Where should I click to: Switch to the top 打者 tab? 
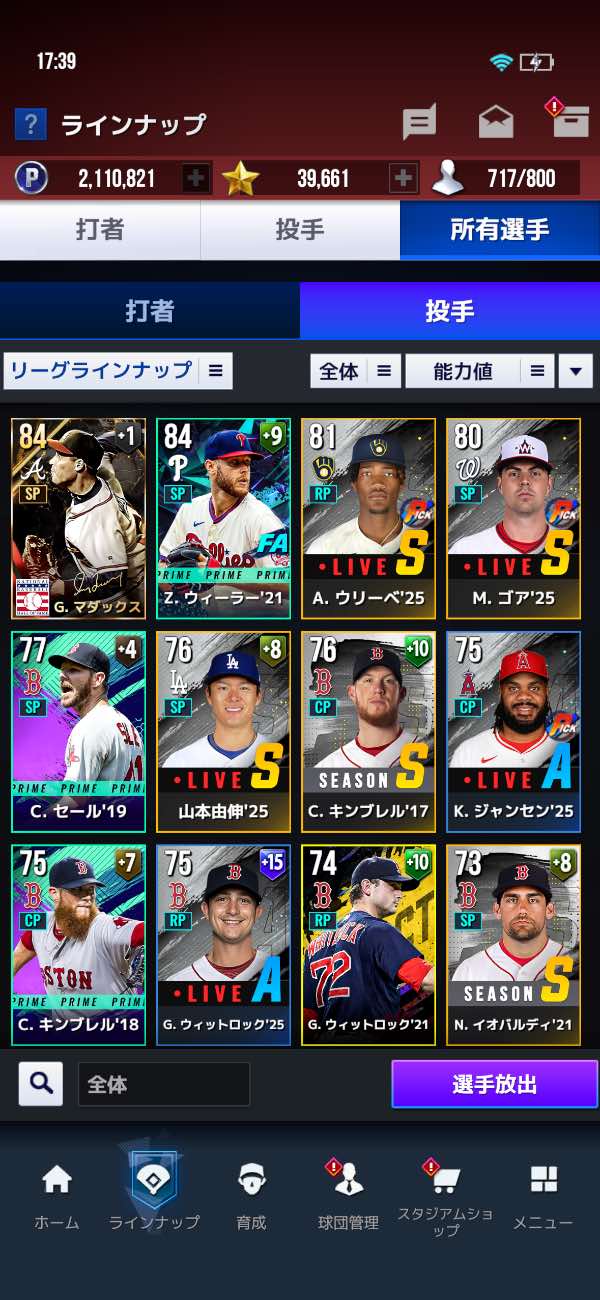[x=100, y=230]
